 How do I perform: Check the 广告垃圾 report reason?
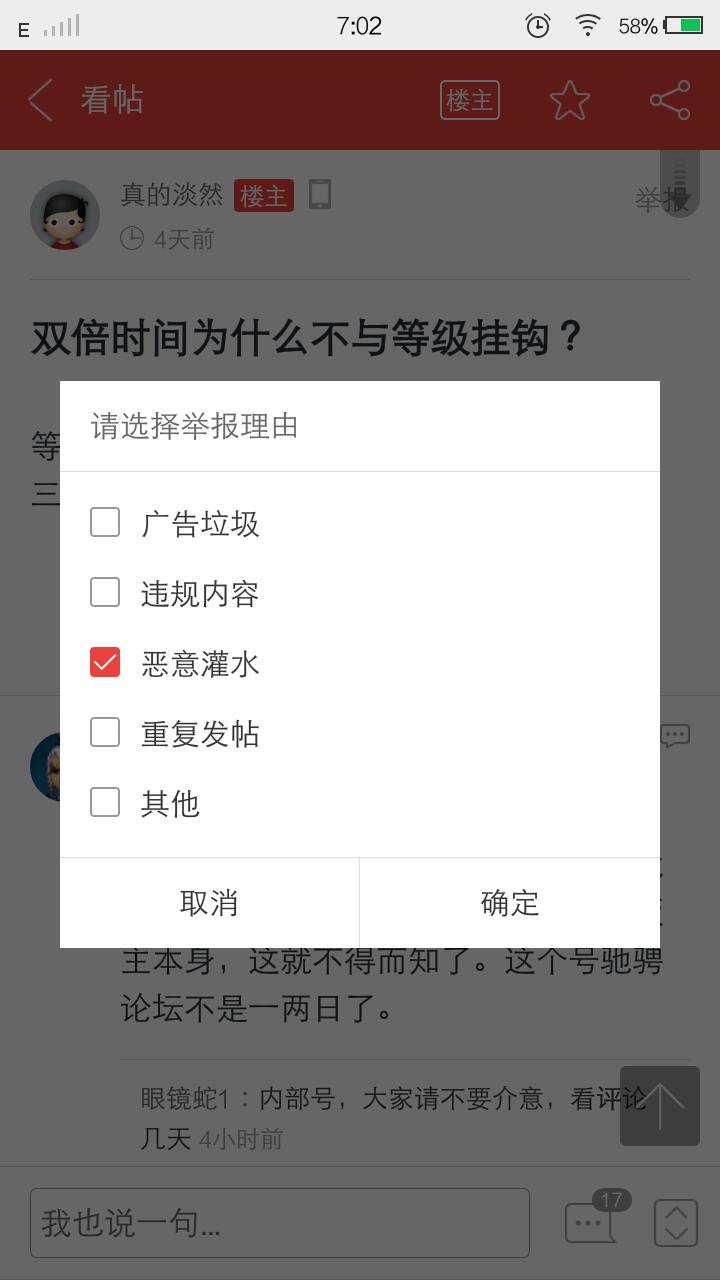coord(105,522)
